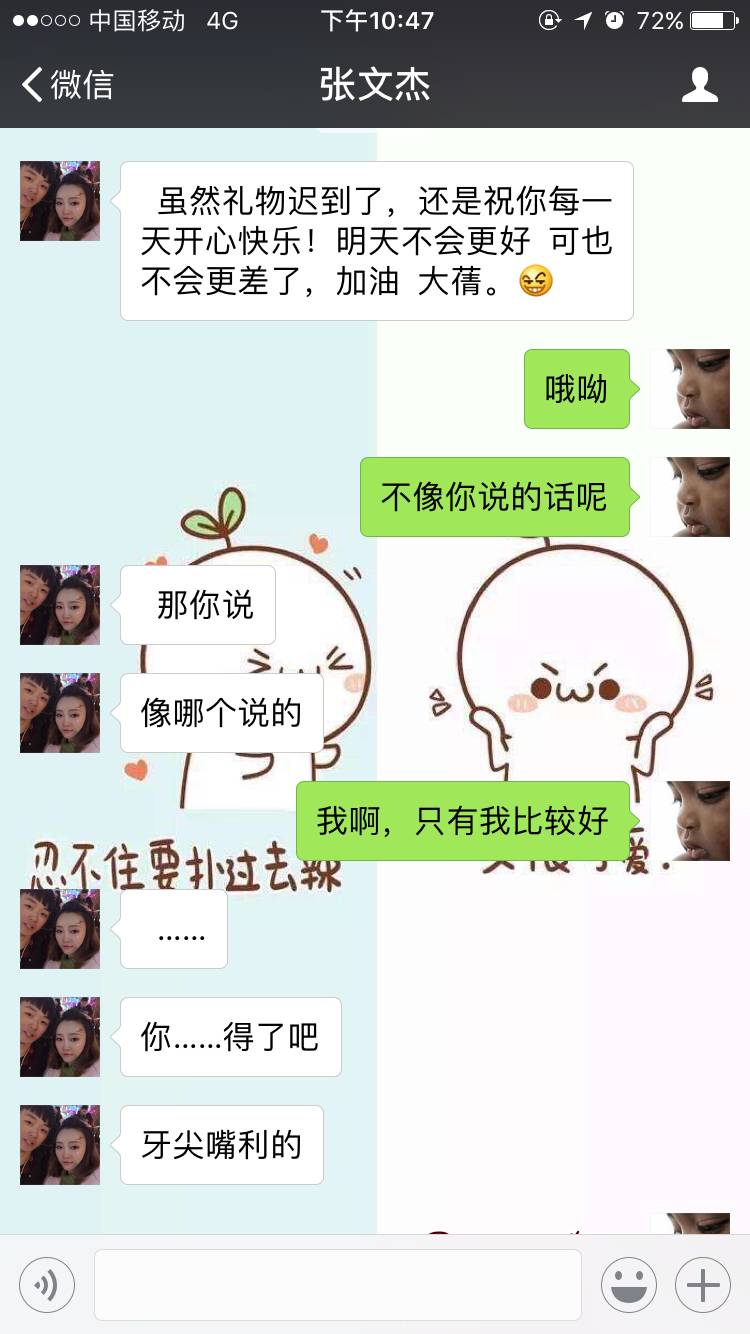
Task: Go back to the 微信 chat list
Action: click(68, 85)
